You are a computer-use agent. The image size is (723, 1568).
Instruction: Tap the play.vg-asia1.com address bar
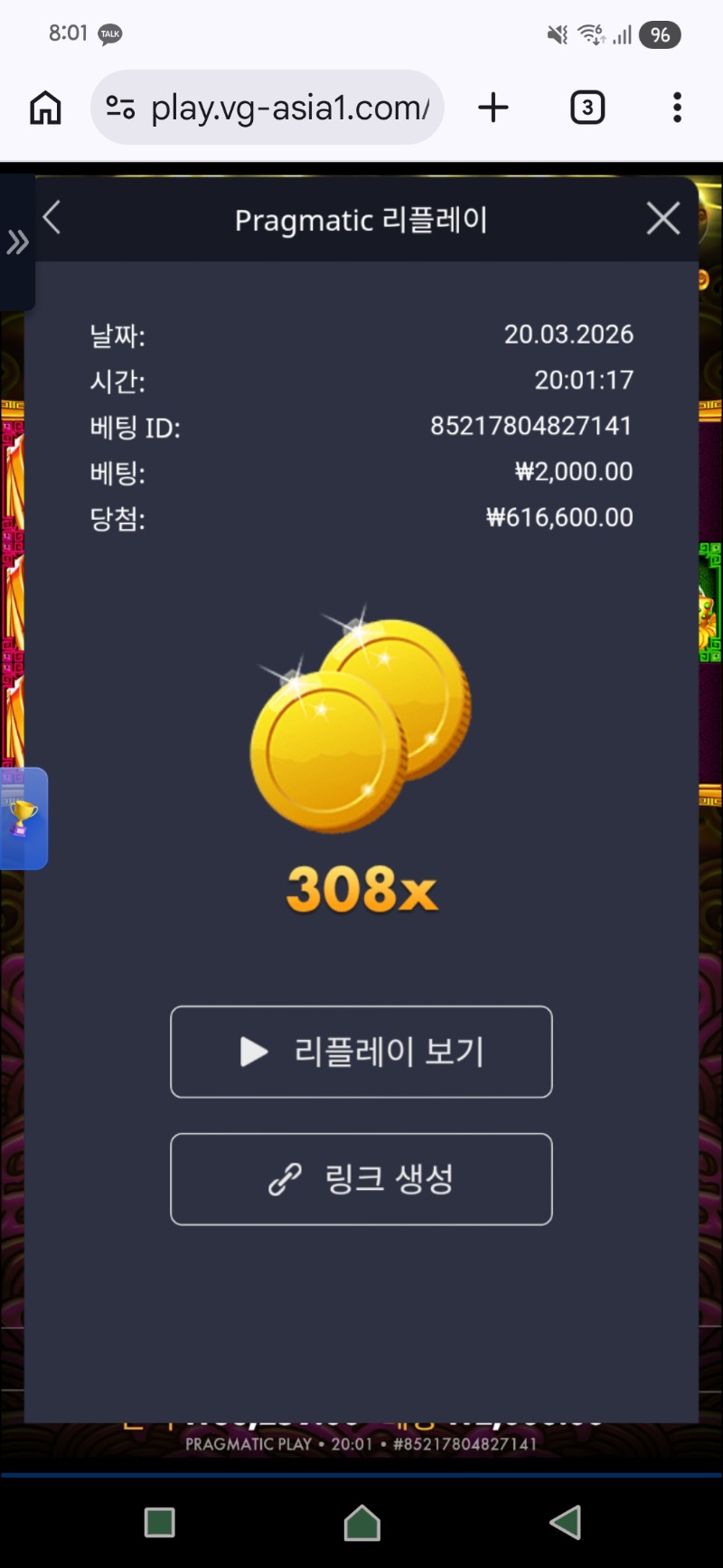(280, 108)
